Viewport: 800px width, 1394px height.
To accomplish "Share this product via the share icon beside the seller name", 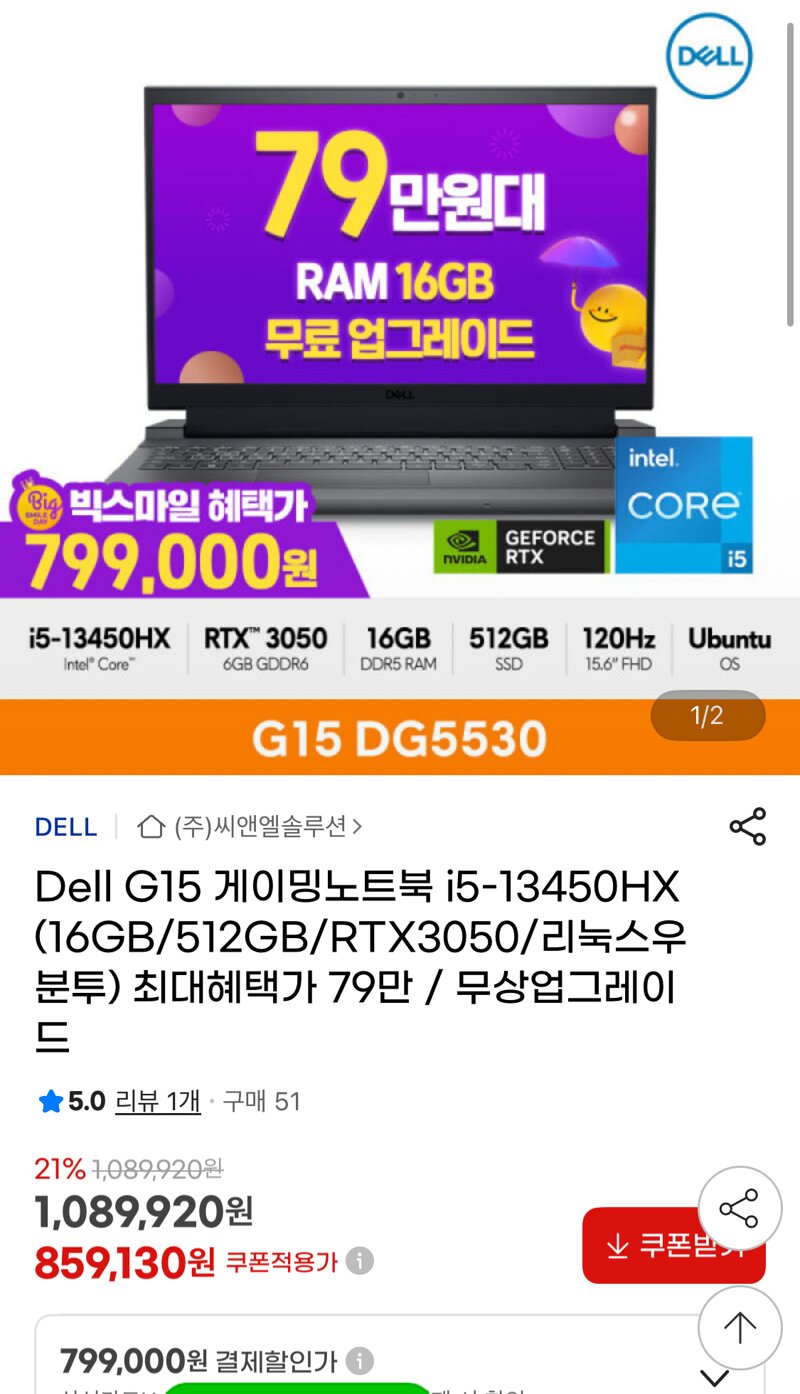I will pyautogui.click(x=747, y=827).
